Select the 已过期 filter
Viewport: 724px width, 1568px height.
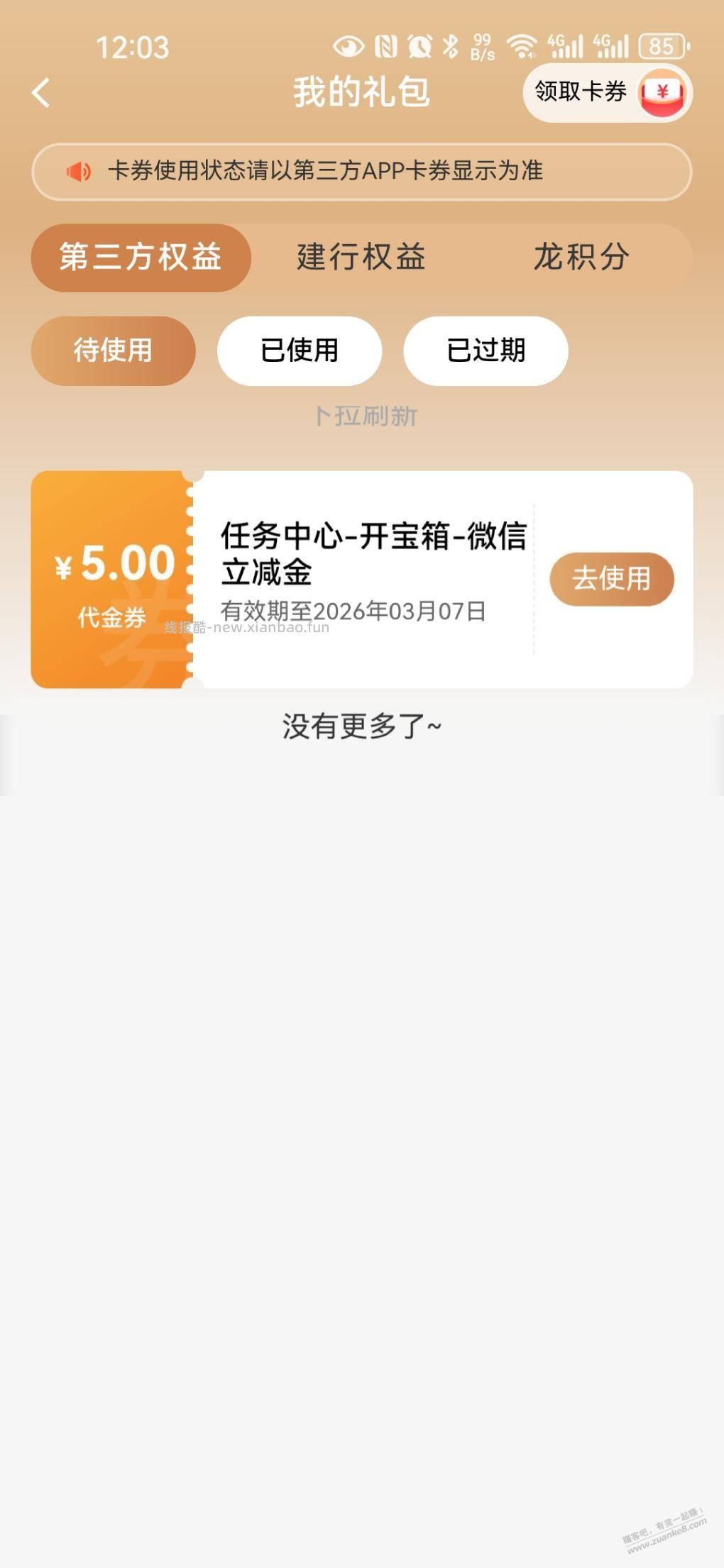click(x=486, y=350)
